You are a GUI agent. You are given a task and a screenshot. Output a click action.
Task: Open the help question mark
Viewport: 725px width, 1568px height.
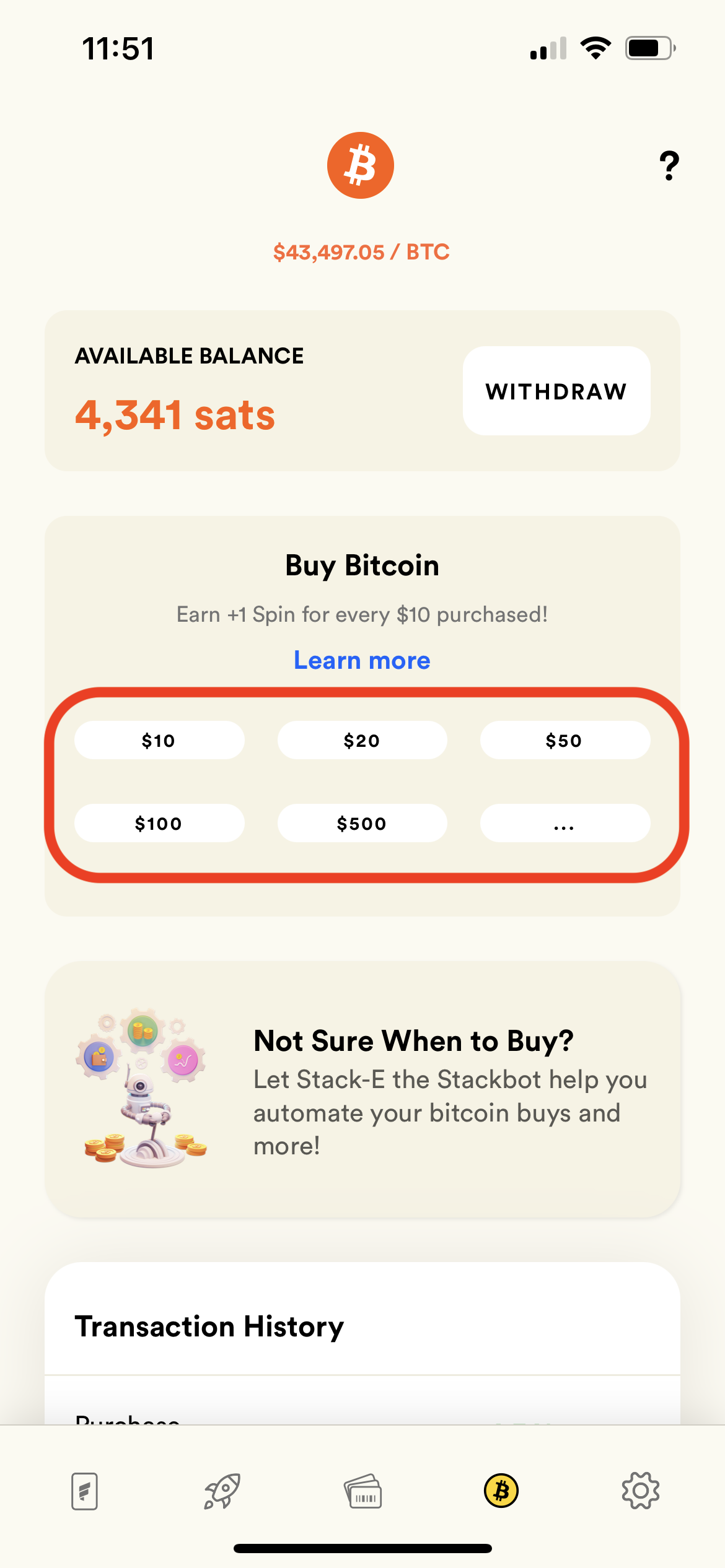click(x=669, y=166)
